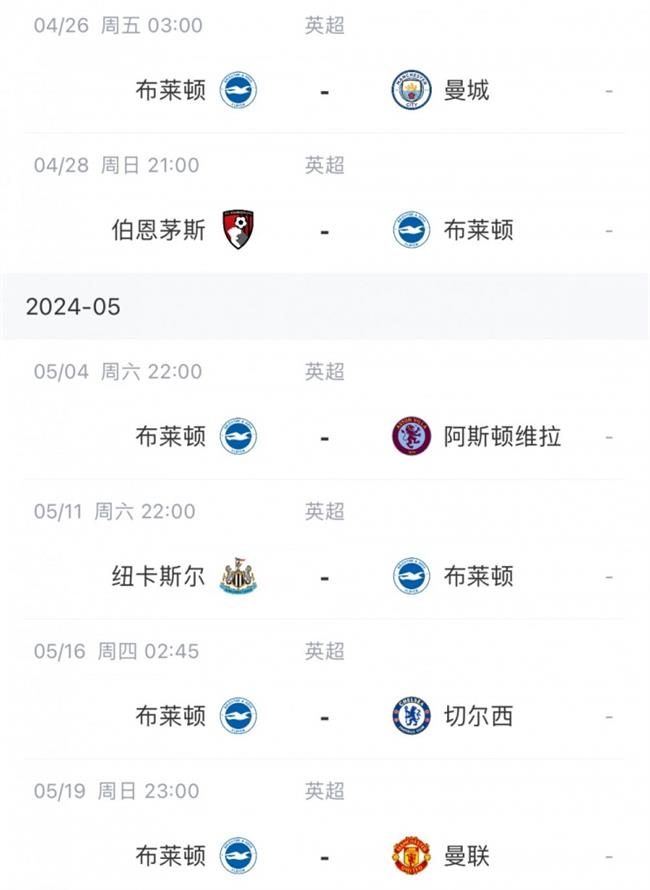Open the 布莱顿 vs 切尔西 match details
This screenshot has width=650, height=890.
click(325, 716)
